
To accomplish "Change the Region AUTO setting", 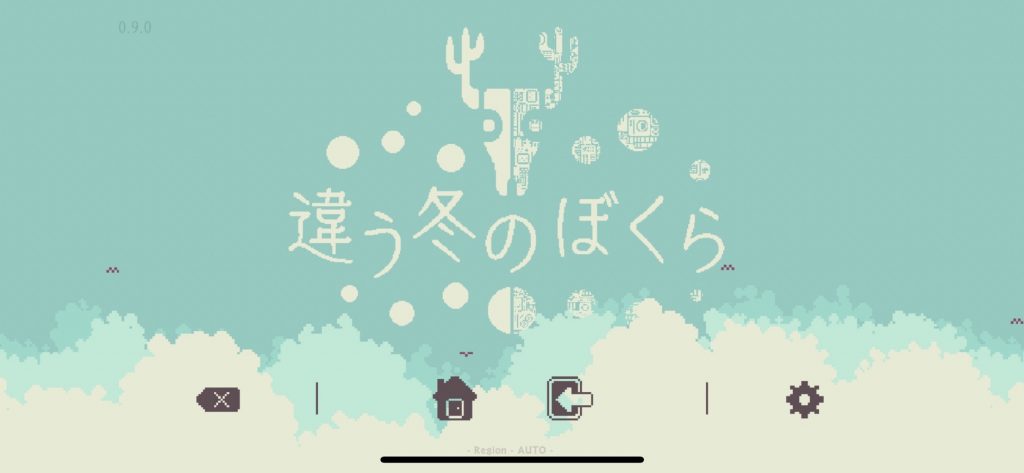I will click(x=511, y=451).
